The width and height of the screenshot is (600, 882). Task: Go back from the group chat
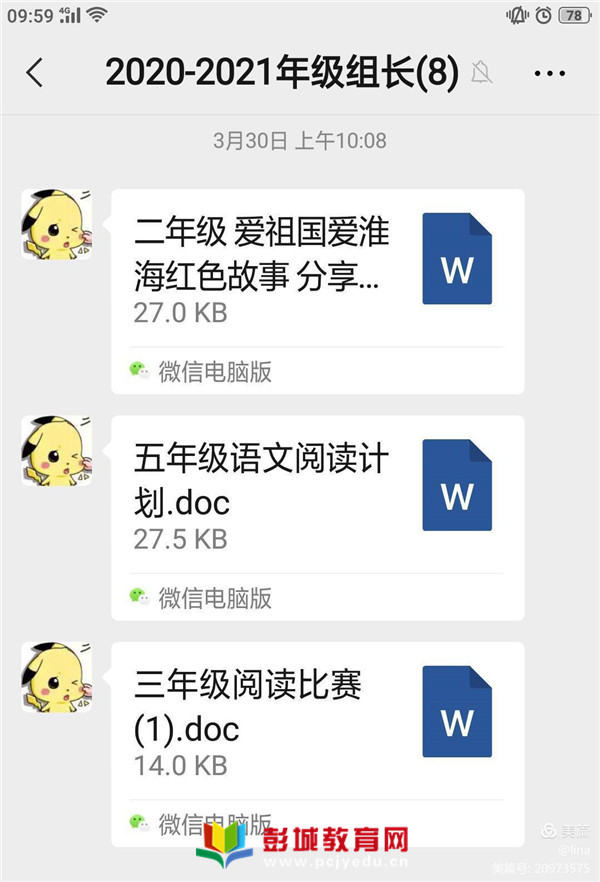[35, 72]
